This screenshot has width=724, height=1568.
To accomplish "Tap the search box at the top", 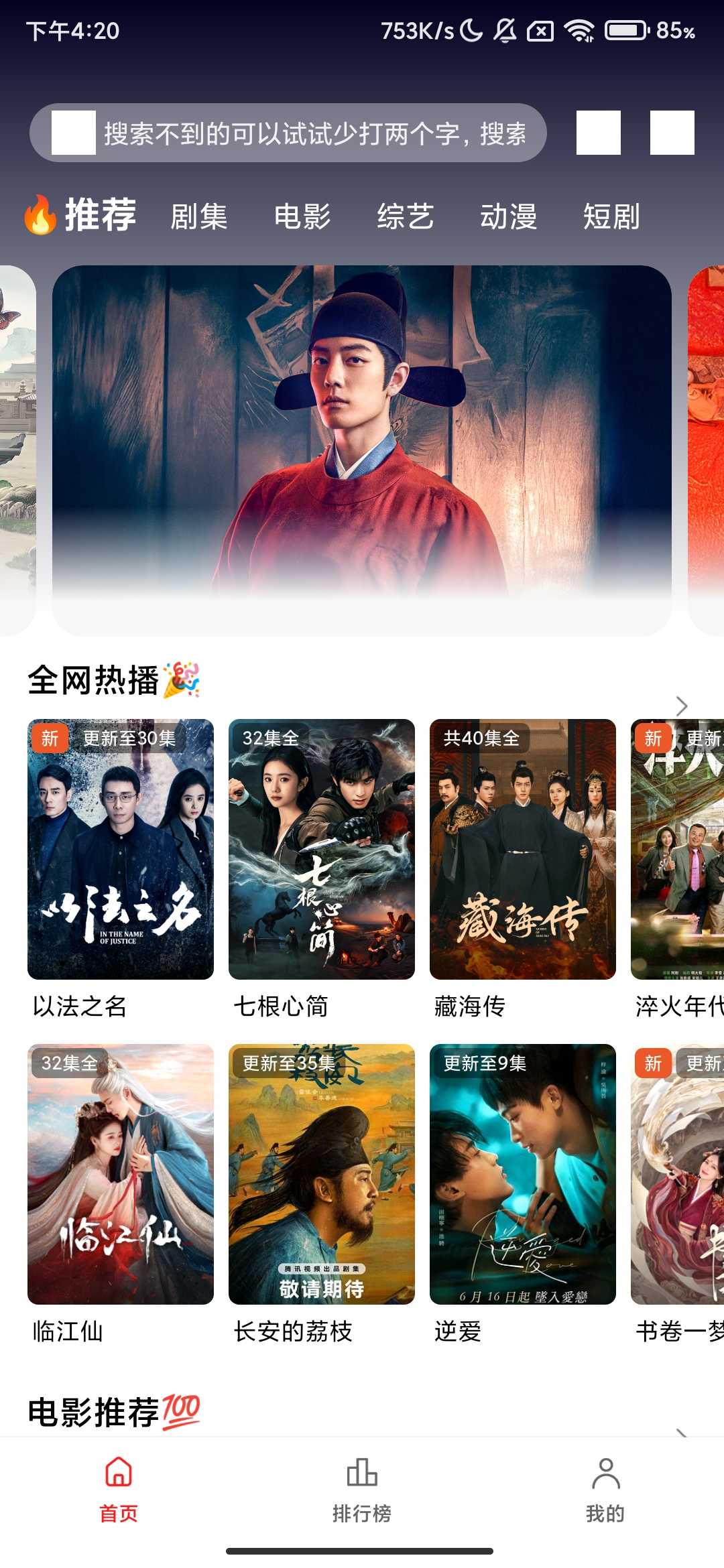I will pyautogui.click(x=314, y=133).
